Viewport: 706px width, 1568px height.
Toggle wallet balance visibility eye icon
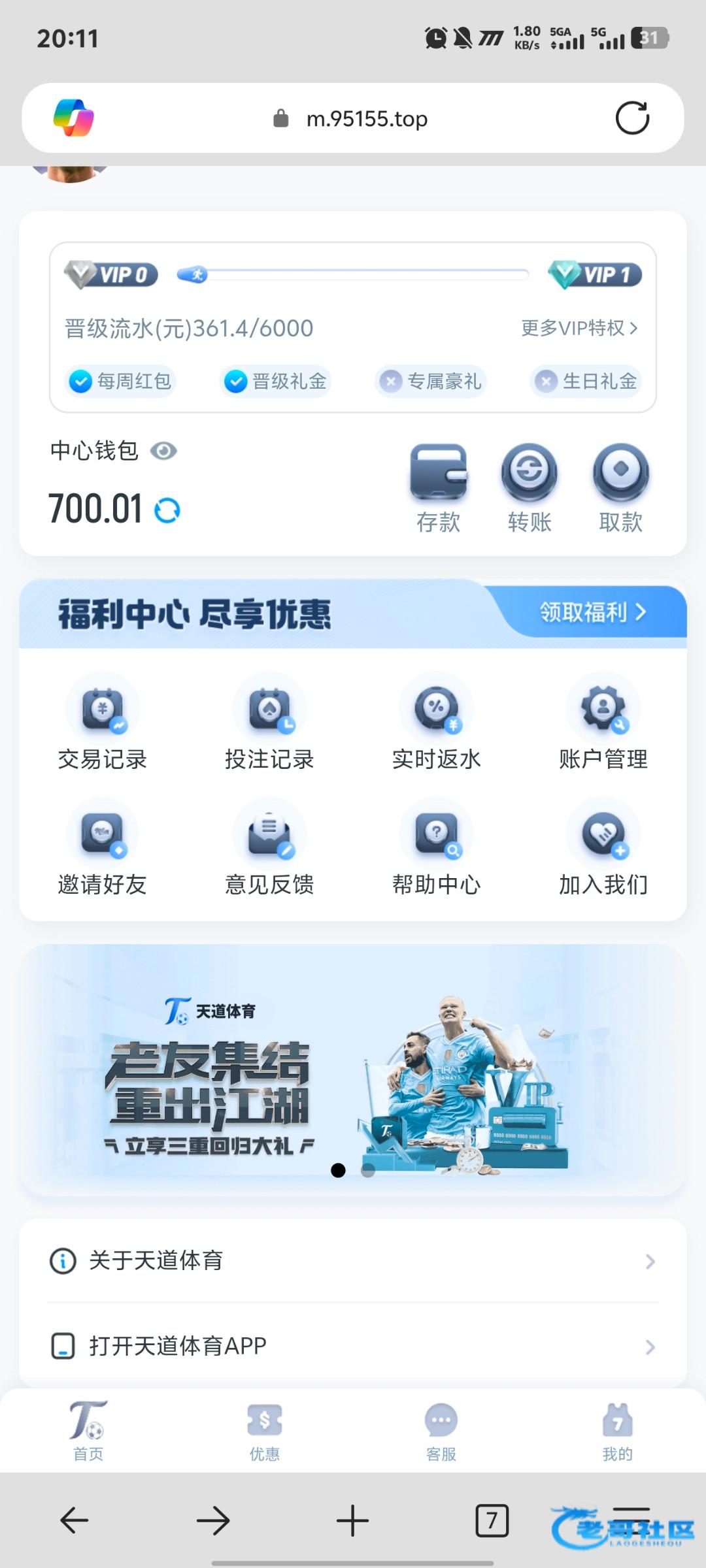click(x=163, y=451)
